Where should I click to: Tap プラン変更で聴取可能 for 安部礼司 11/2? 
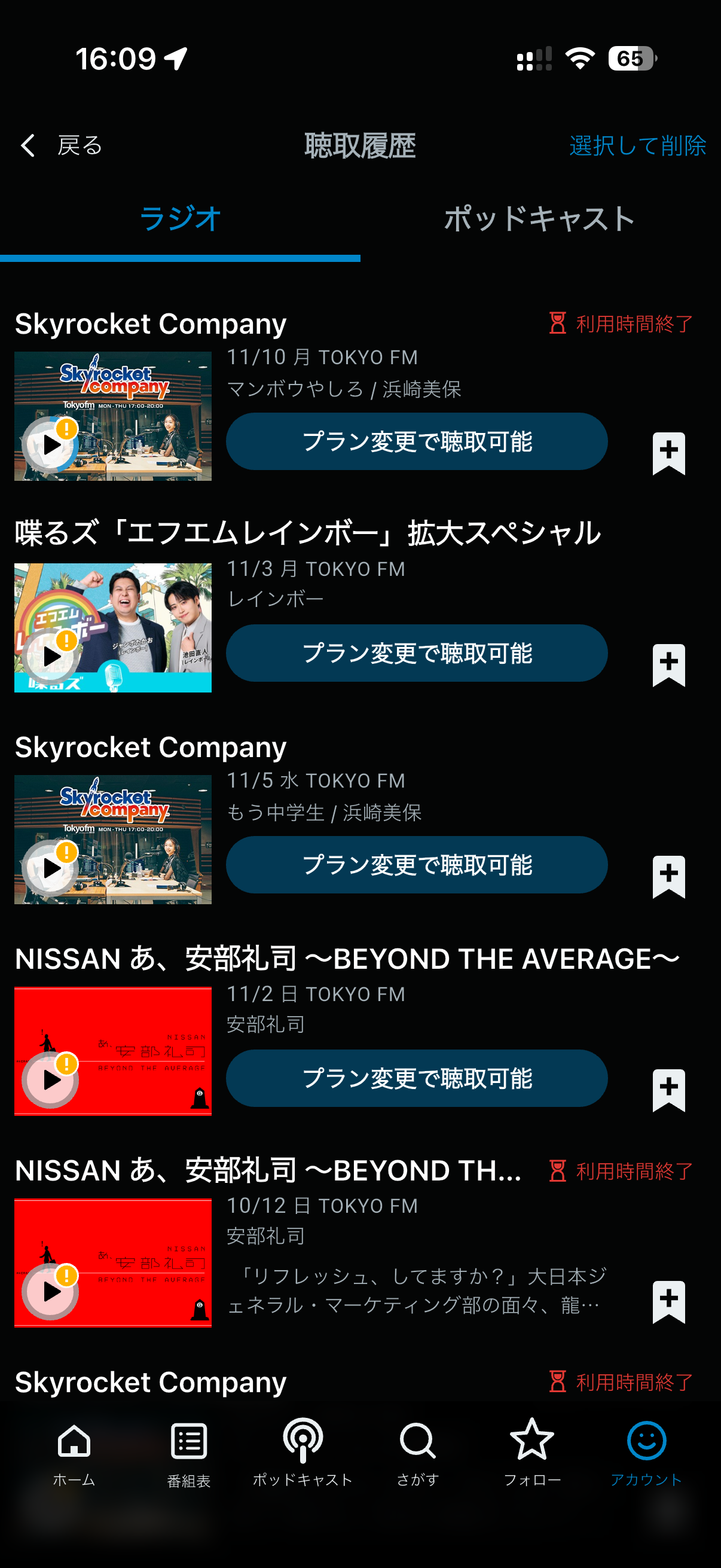417,1078
